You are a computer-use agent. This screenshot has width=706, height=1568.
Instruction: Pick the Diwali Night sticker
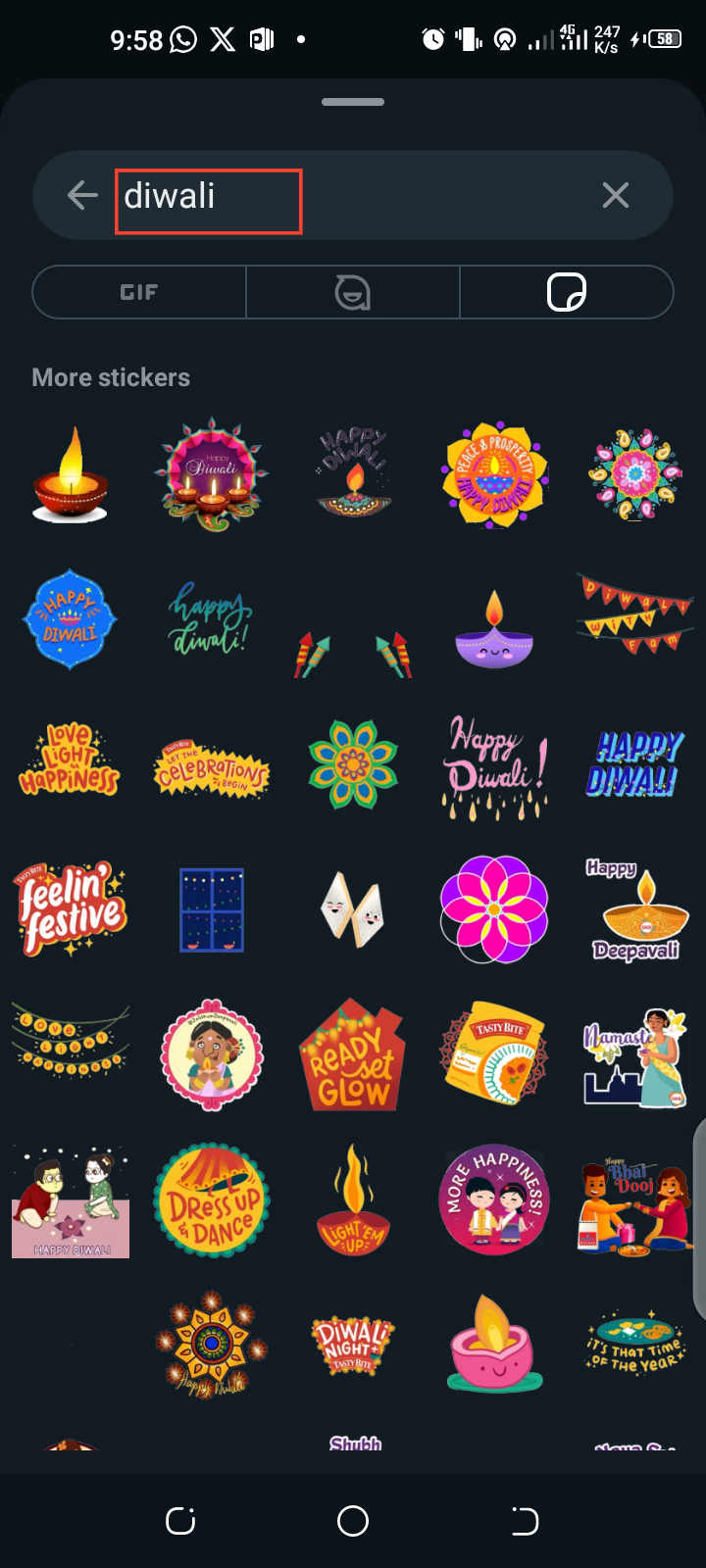coord(353,1345)
